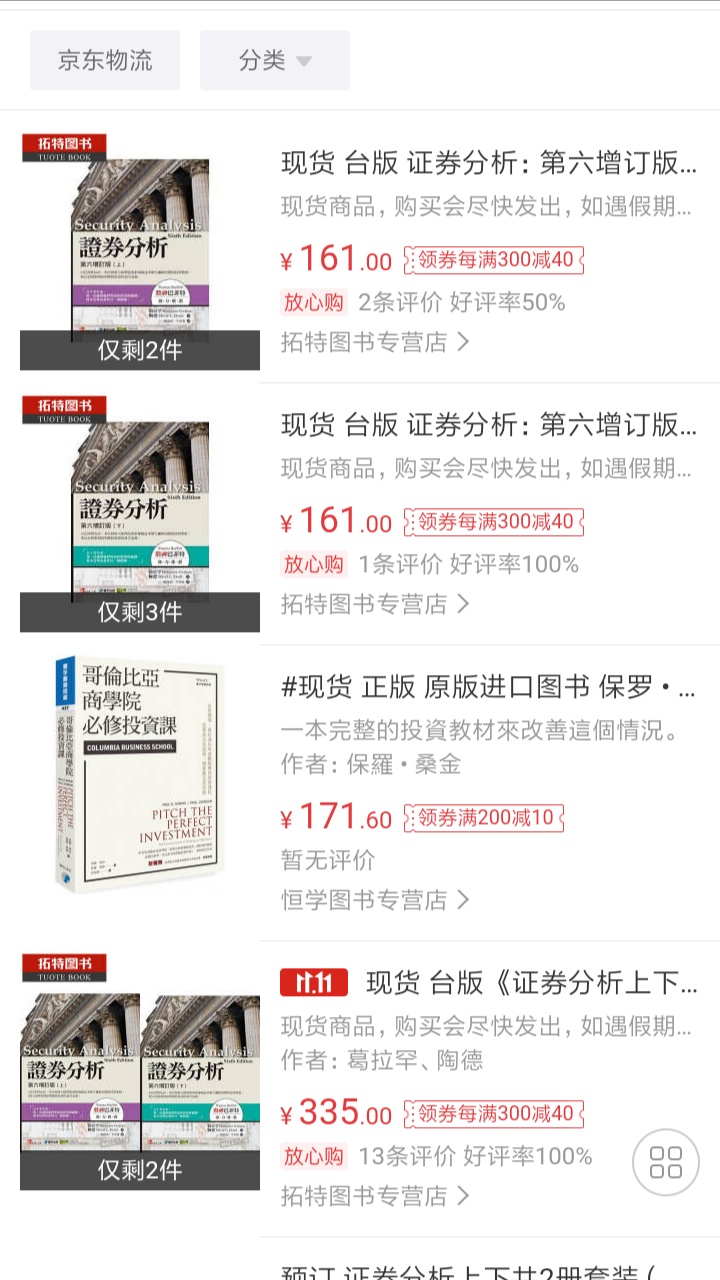
Task: Open the 证券分析 listing with 好评率50%
Action: 488,164
